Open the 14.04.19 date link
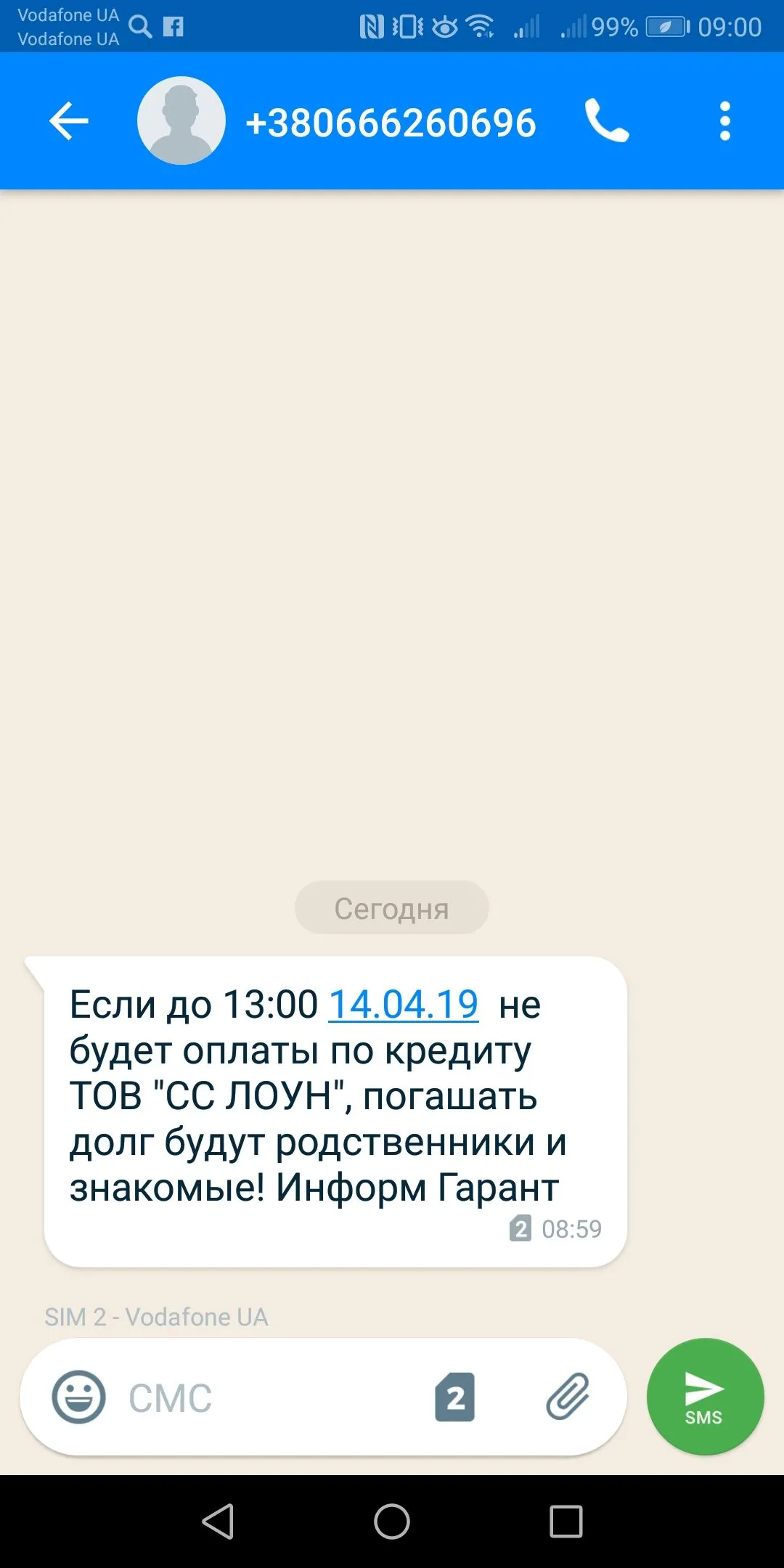This screenshot has width=784, height=1568. coord(404,1005)
